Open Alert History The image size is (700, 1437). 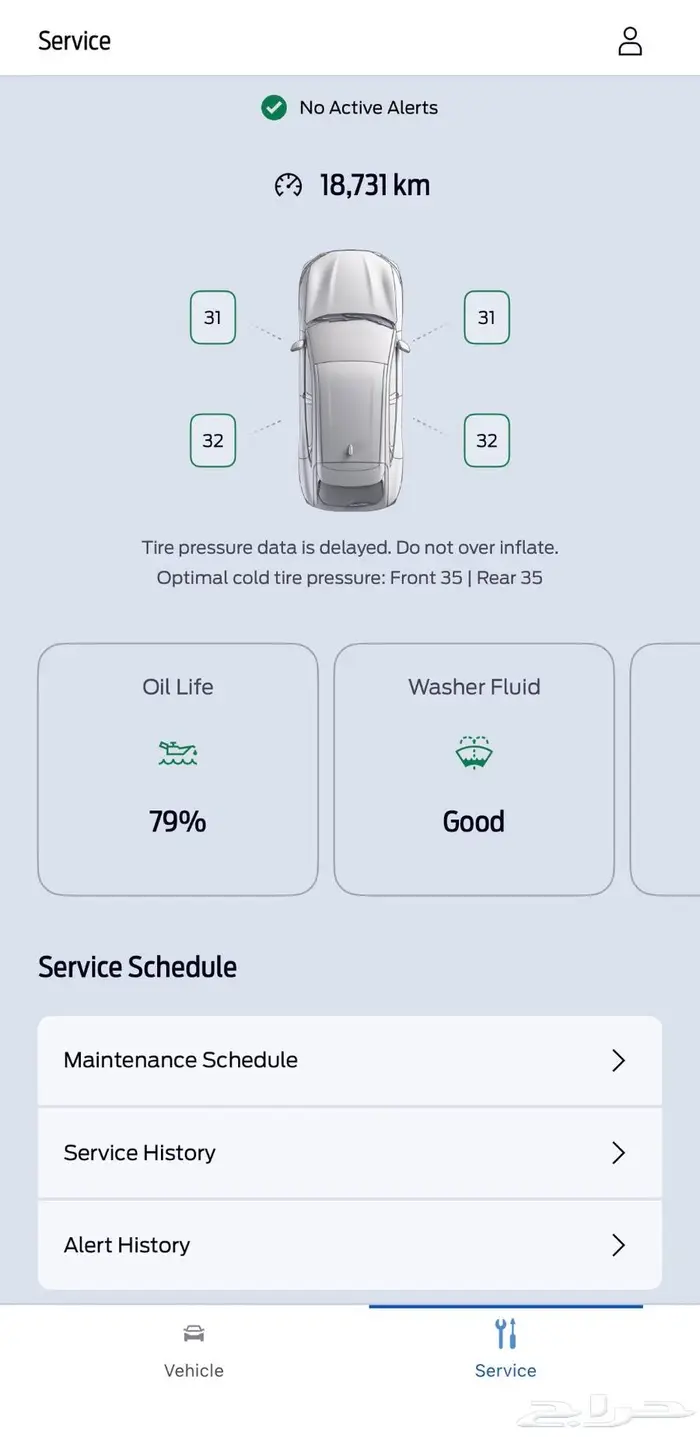[x=349, y=1245]
